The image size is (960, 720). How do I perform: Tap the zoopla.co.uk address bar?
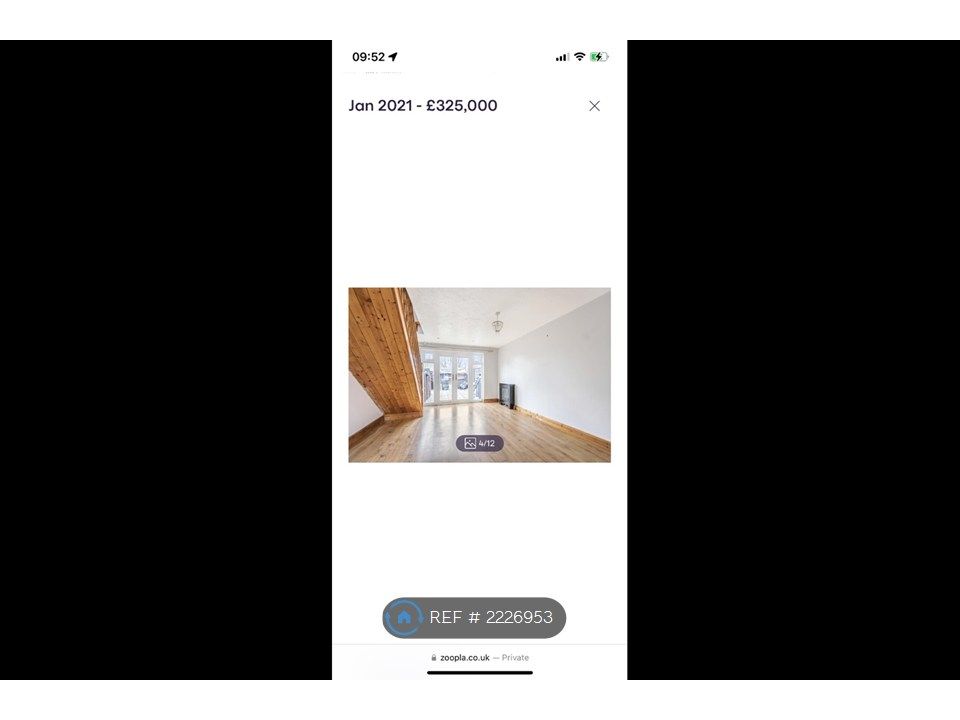(479, 657)
